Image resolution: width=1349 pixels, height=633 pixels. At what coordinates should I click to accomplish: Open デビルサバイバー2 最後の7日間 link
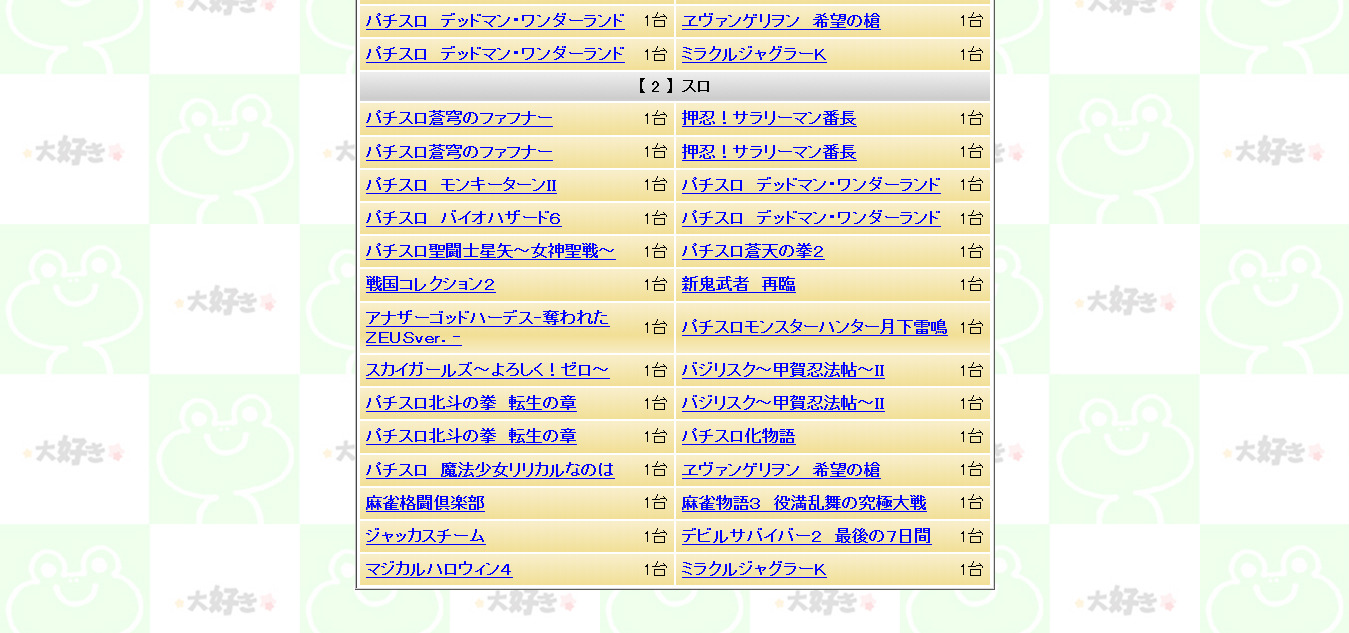click(x=806, y=536)
